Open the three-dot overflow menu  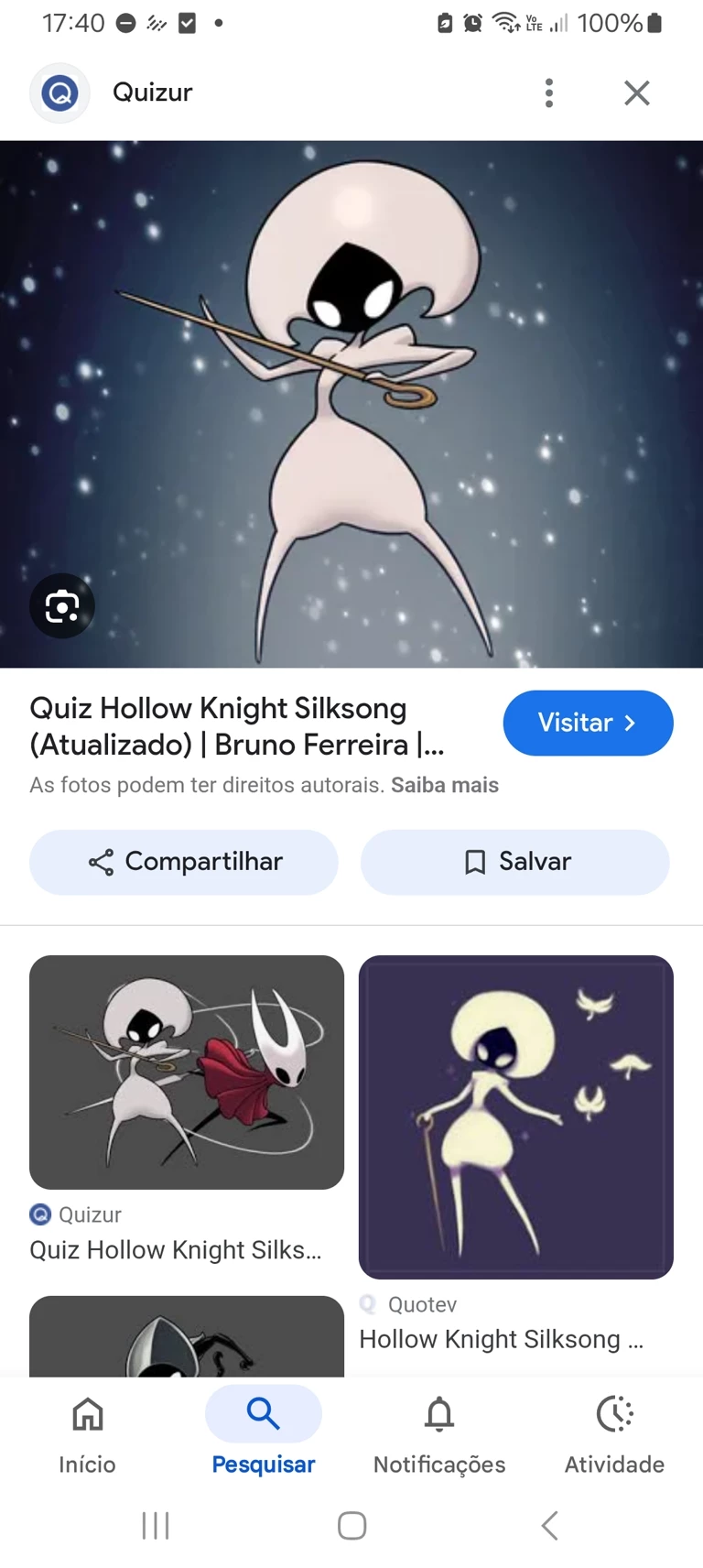548,93
